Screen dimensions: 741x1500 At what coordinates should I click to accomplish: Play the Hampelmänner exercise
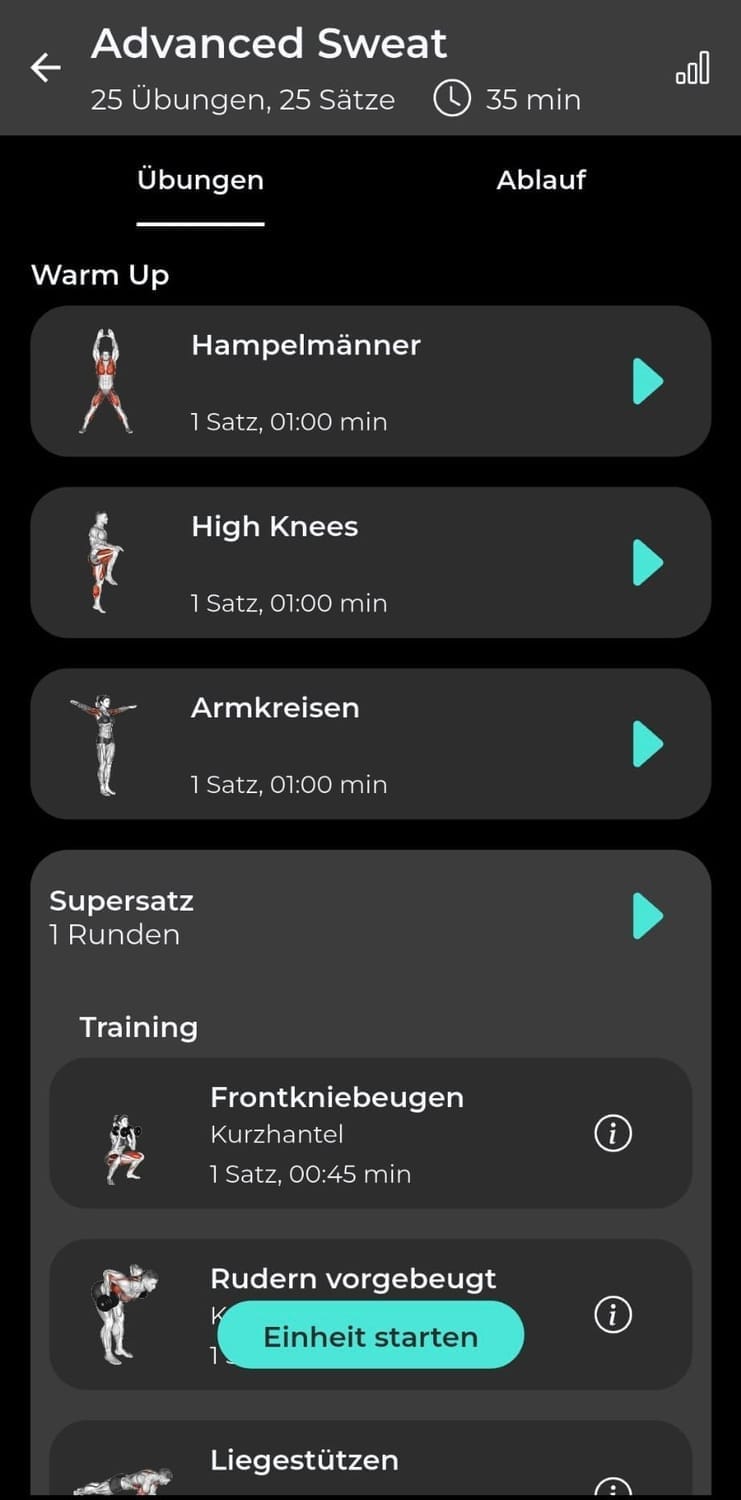coord(648,382)
